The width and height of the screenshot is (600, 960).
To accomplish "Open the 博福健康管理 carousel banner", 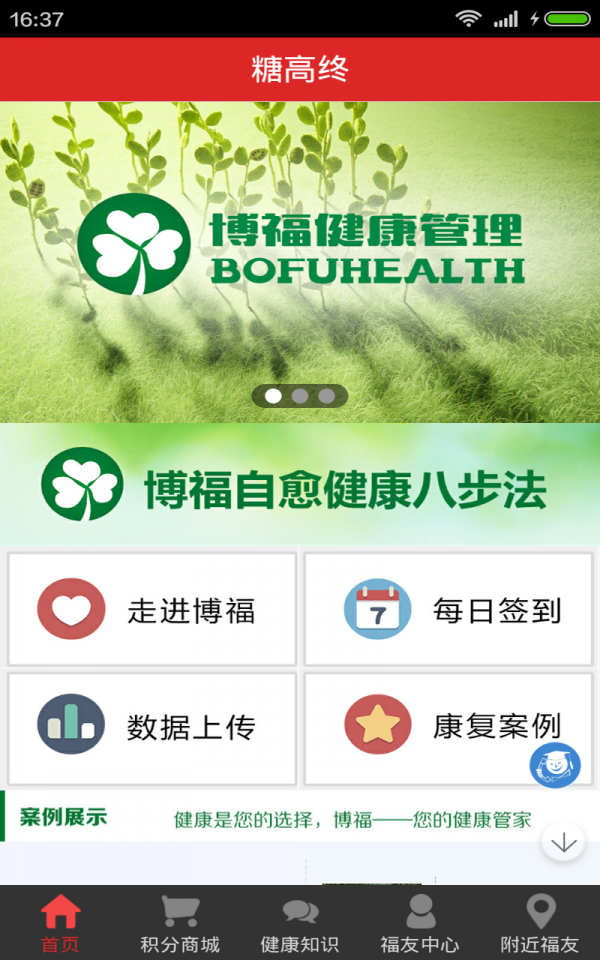I will tap(300, 250).
